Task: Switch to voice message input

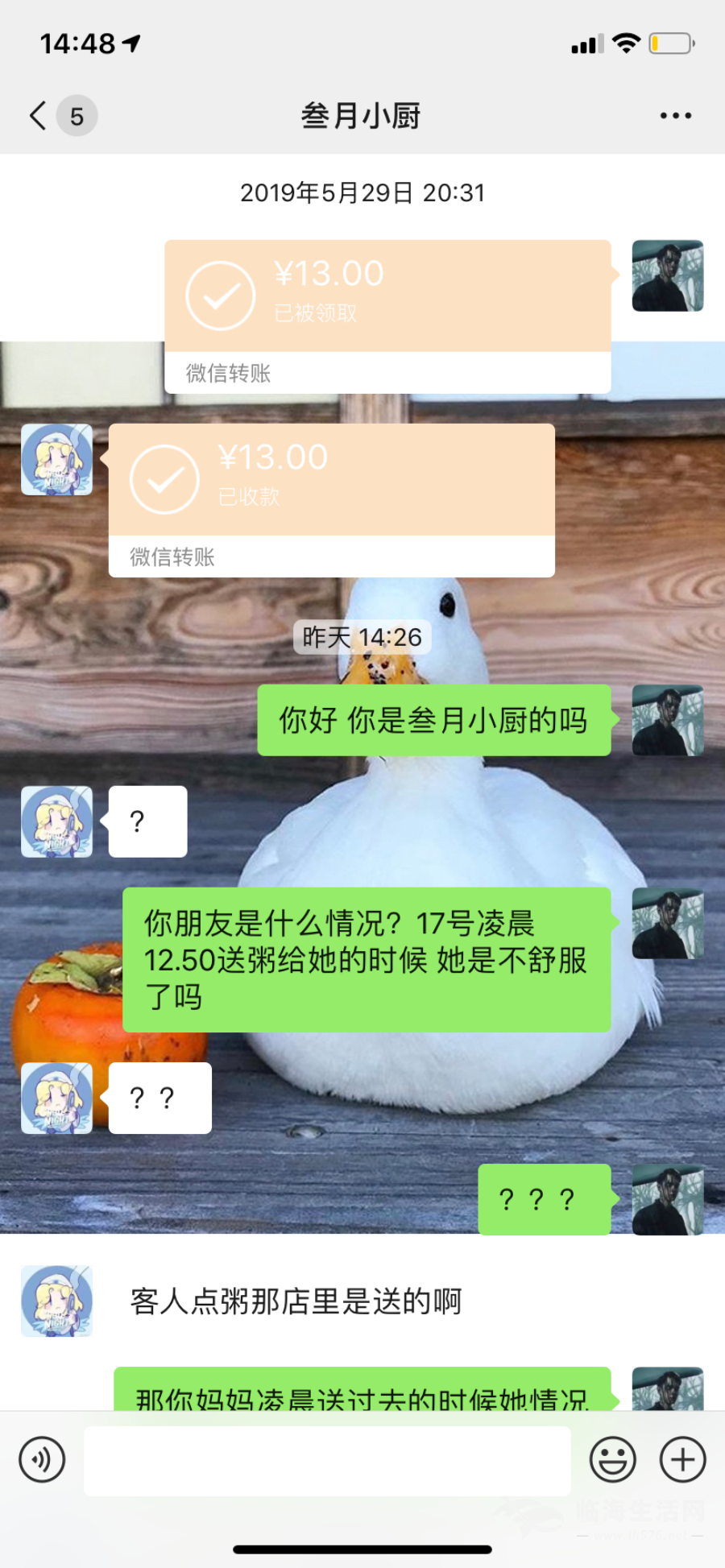Action: click(x=42, y=1459)
